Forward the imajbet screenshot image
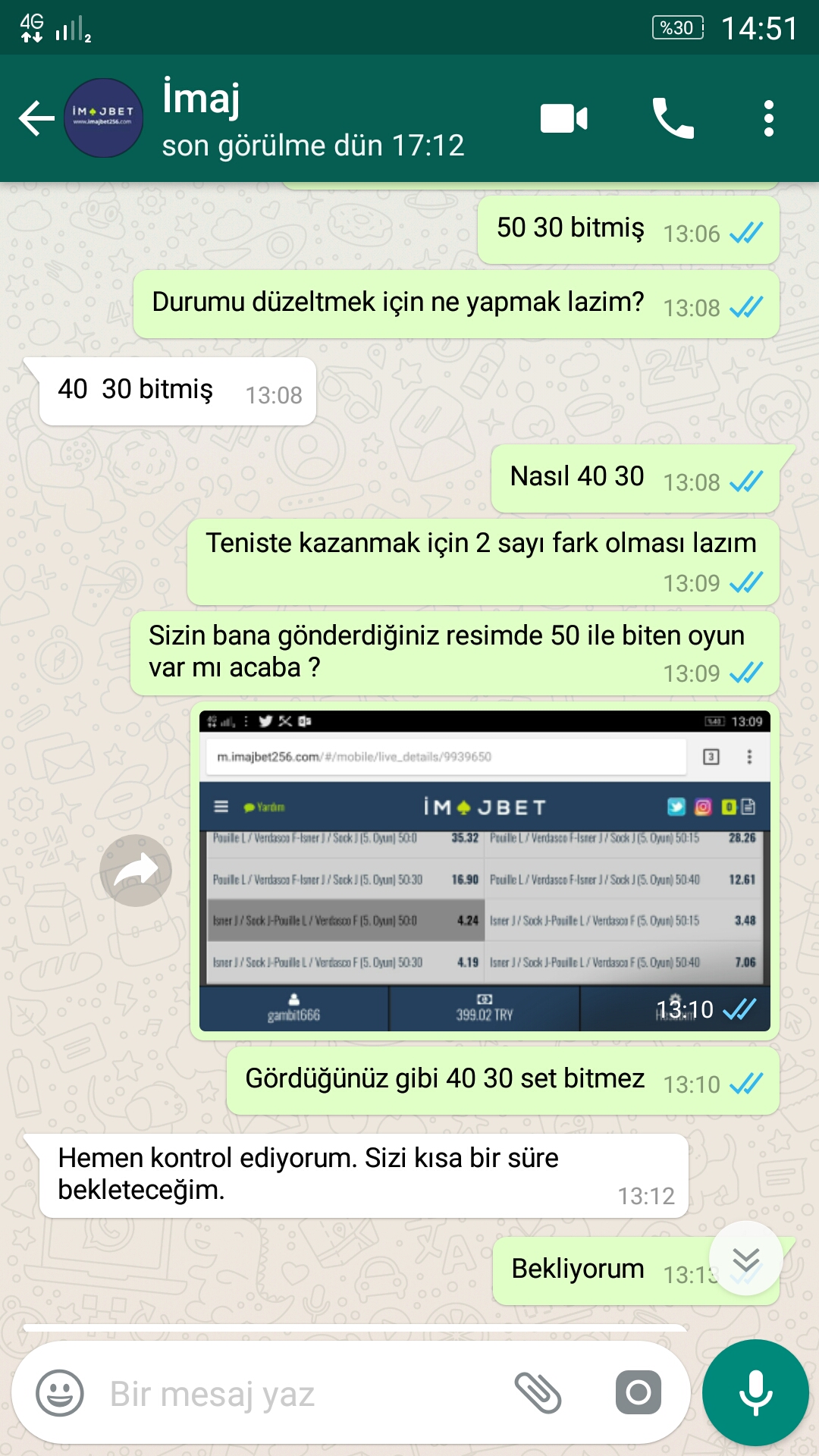Screen dimensions: 819x1456 [136, 870]
